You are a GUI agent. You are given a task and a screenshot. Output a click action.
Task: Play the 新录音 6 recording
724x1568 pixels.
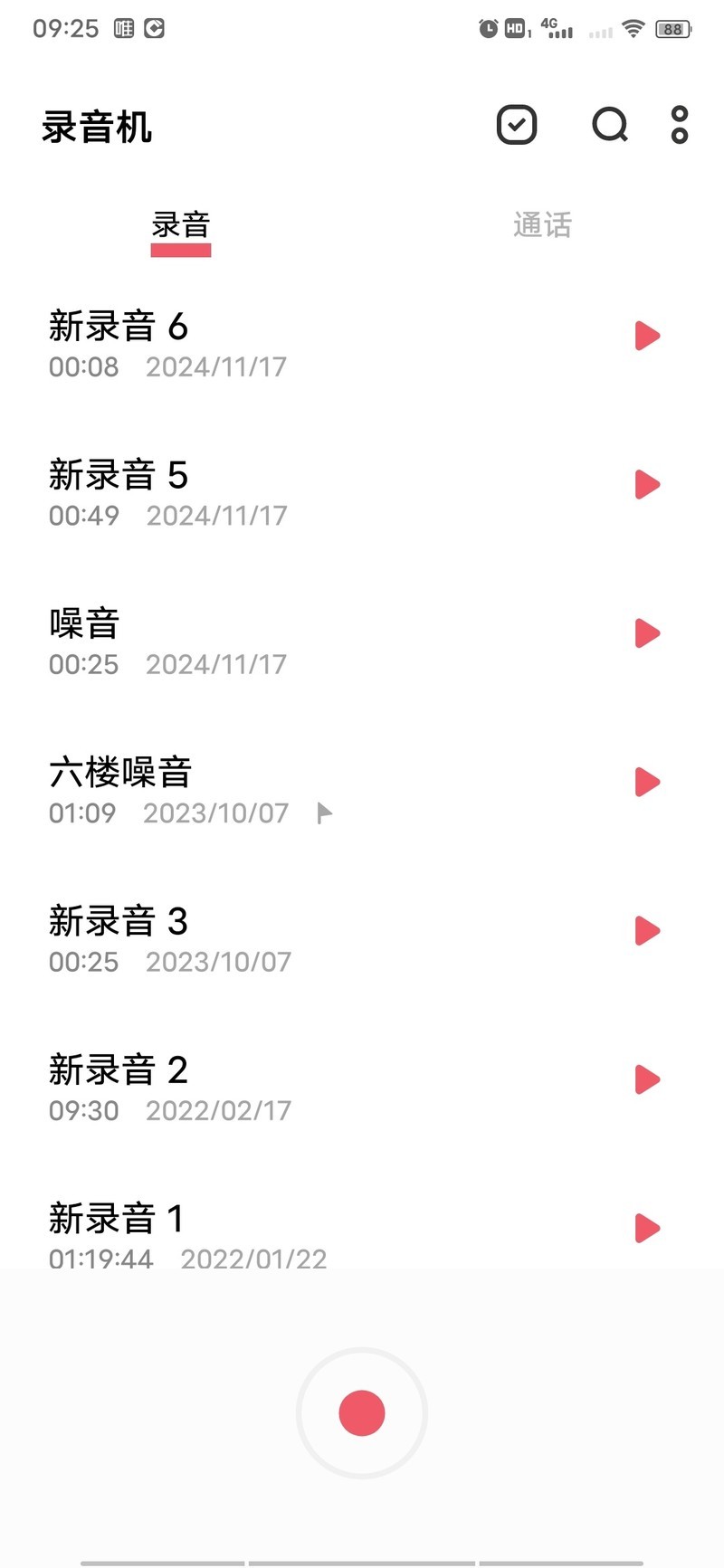(647, 336)
